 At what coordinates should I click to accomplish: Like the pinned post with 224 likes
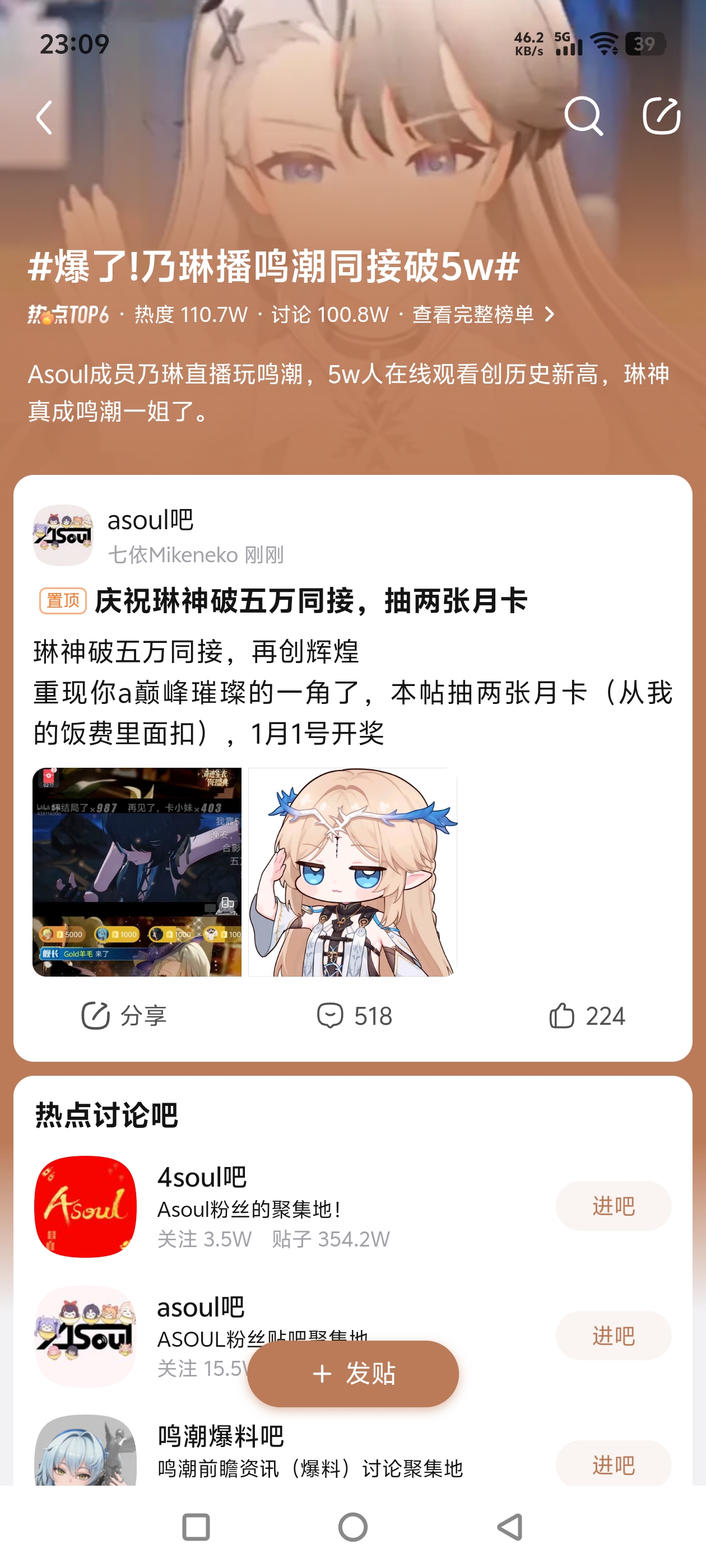586,1015
